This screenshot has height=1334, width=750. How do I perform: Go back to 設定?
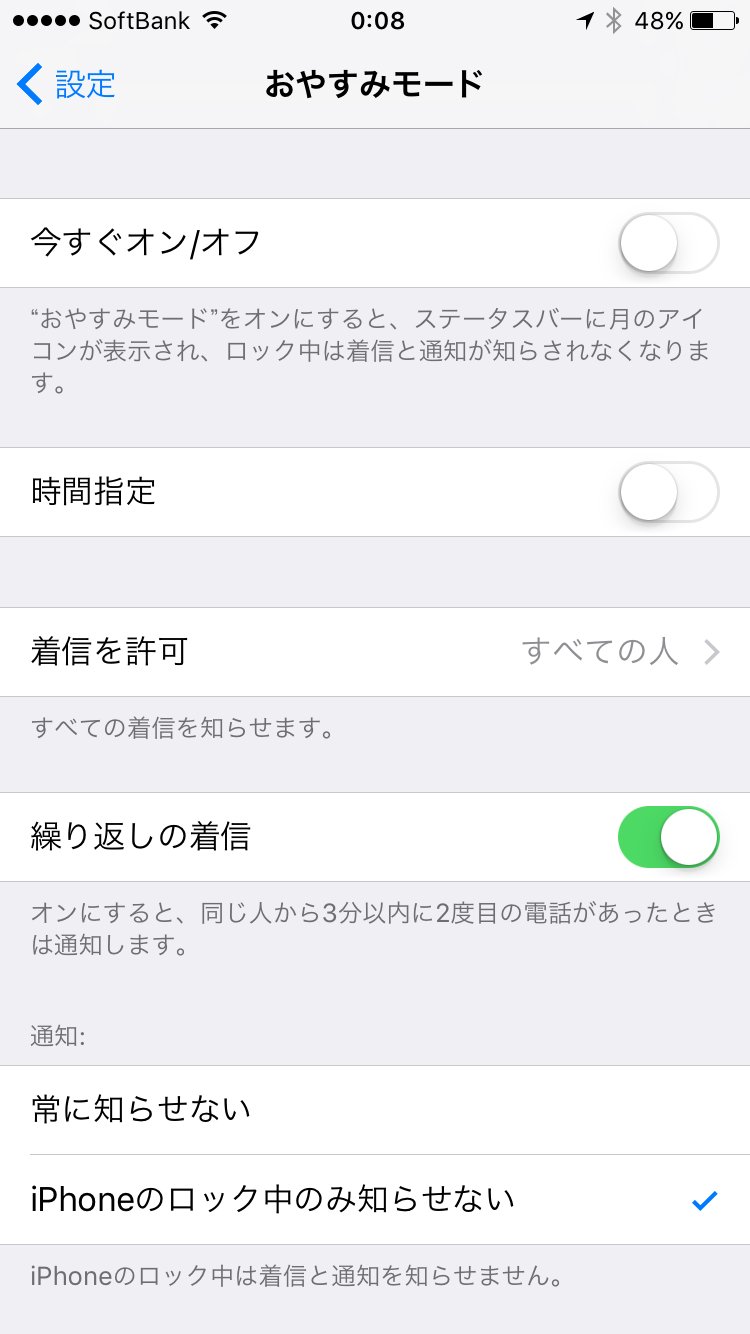[x=66, y=84]
